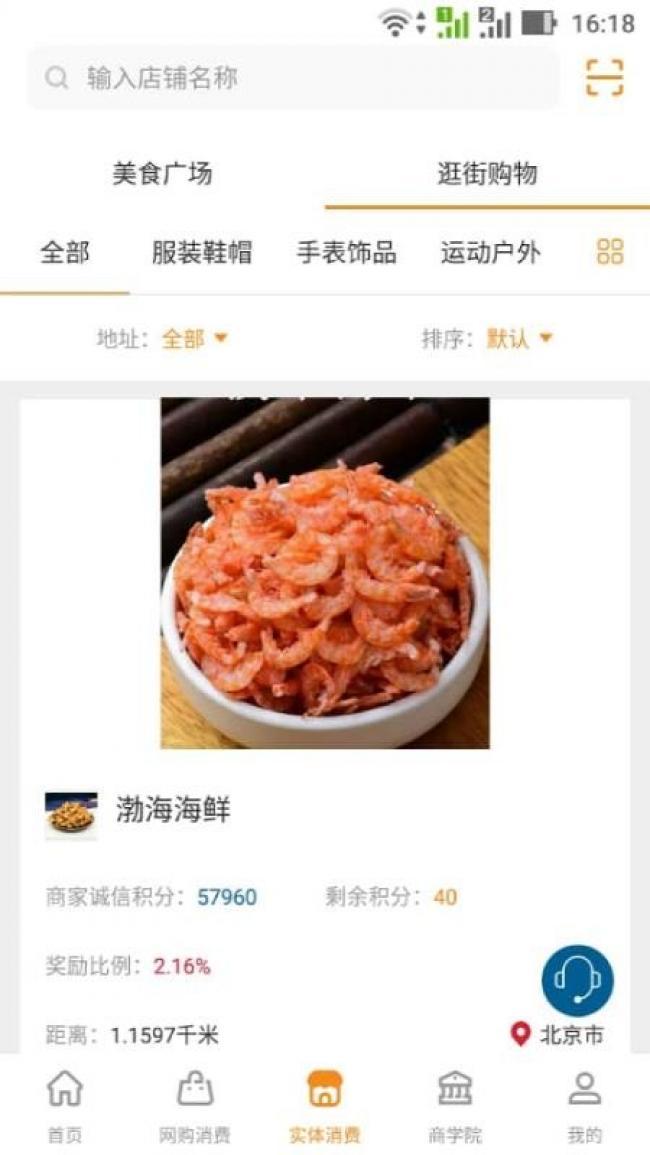
Task: Select the 全部 category
Action: 65,253
